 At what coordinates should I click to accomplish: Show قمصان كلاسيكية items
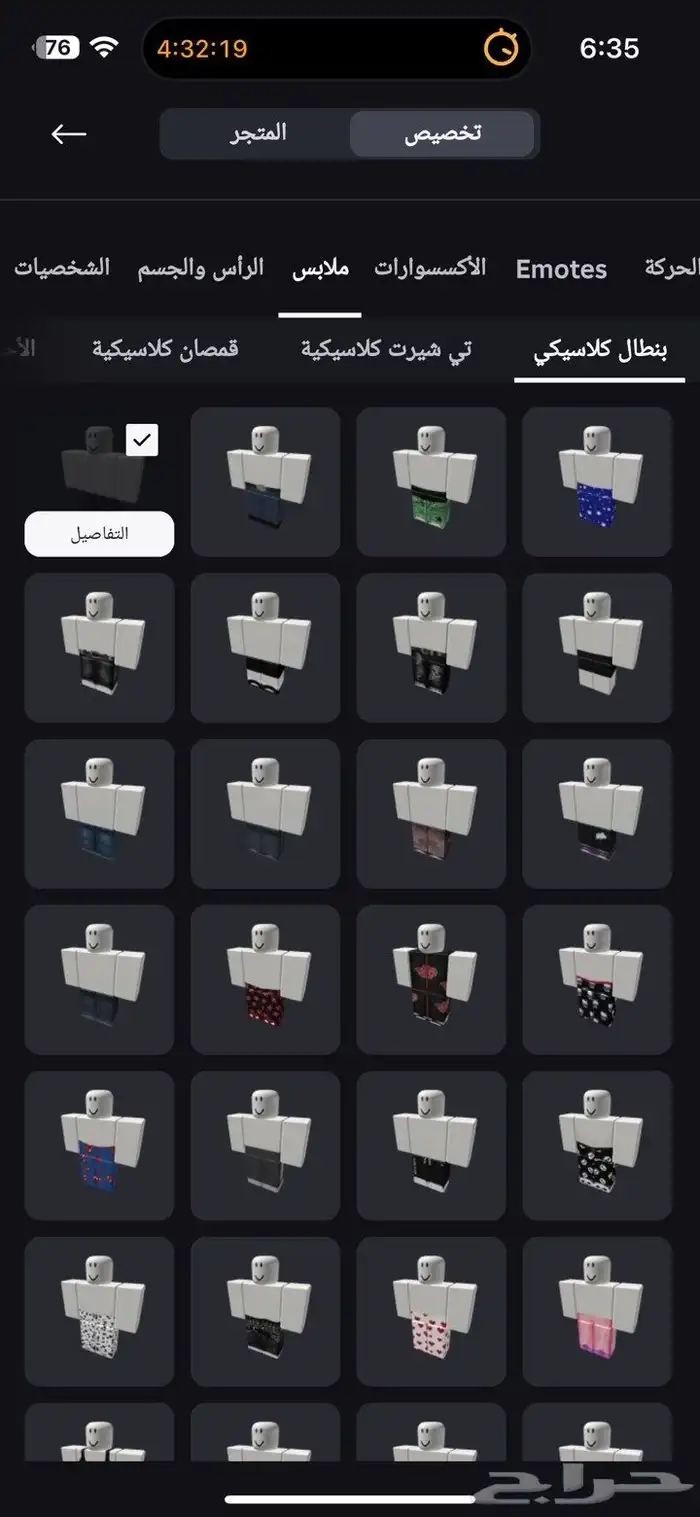[x=165, y=349]
